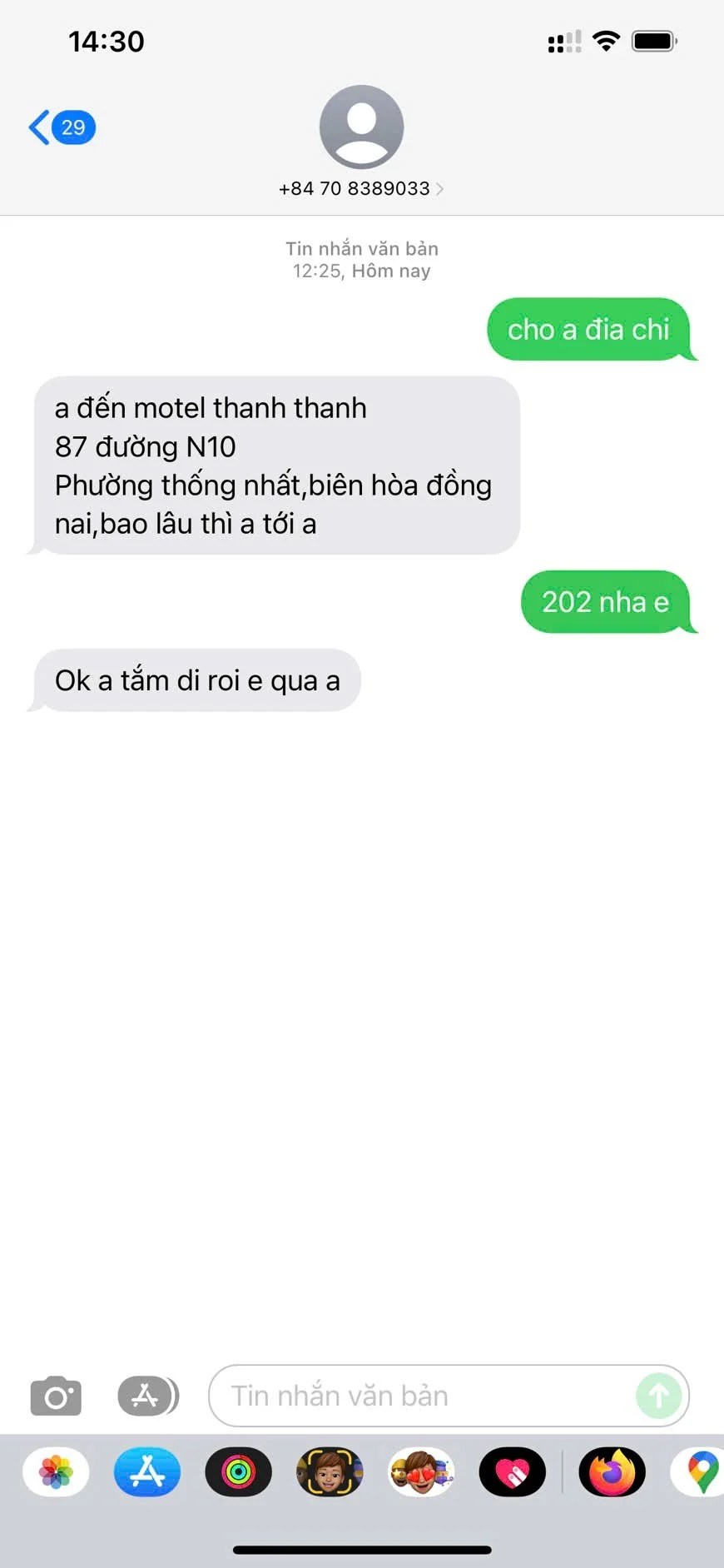Viewport: 724px width, 1568px height.
Task: Open the Photos app in the drawer
Action: pos(56,1472)
